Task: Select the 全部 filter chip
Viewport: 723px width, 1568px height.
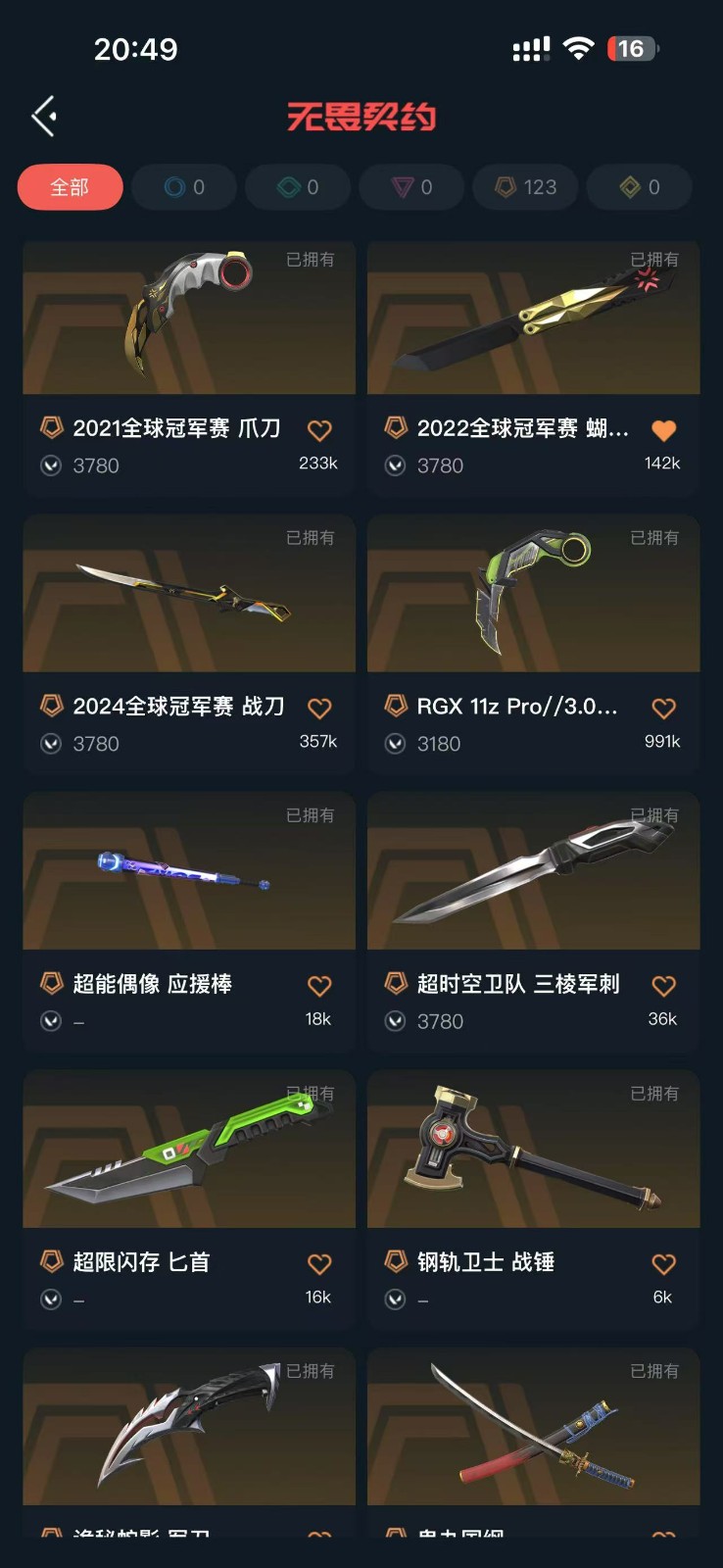Action: pyautogui.click(x=70, y=187)
